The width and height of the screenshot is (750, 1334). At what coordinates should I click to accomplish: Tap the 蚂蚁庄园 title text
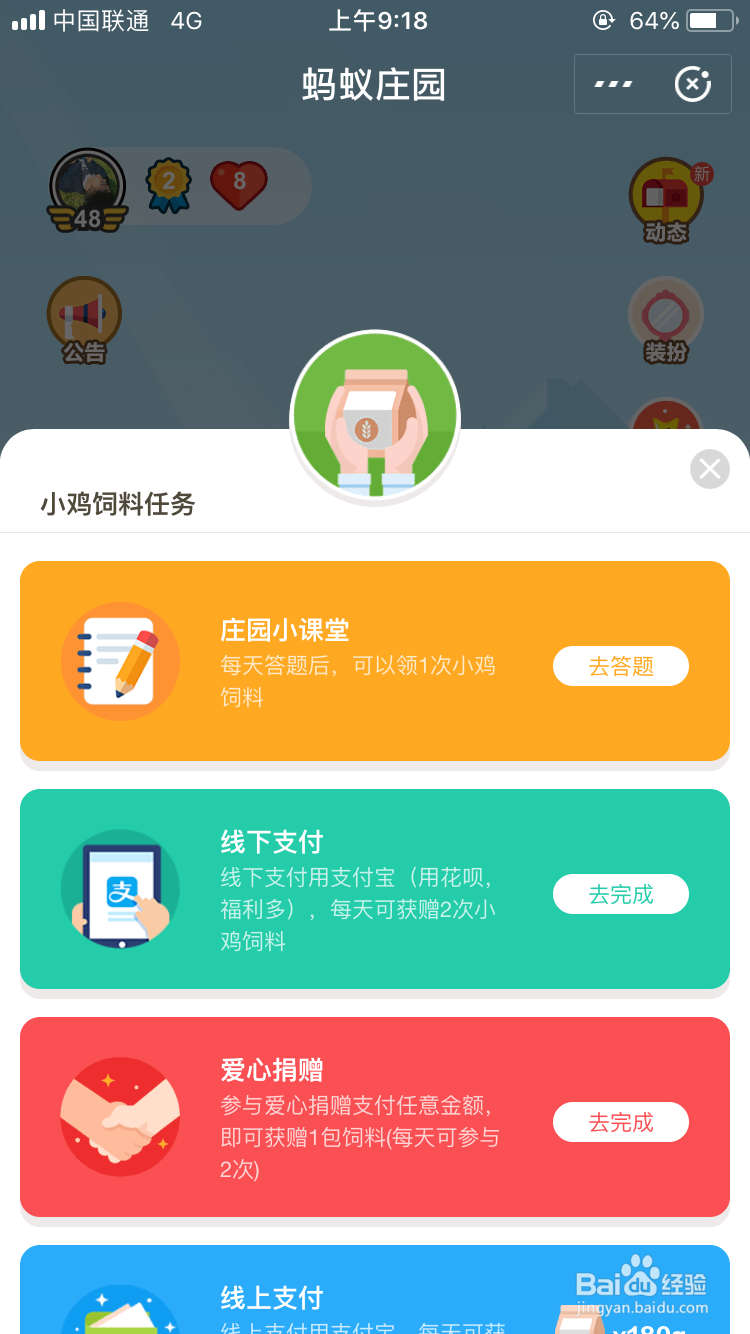pos(375,86)
